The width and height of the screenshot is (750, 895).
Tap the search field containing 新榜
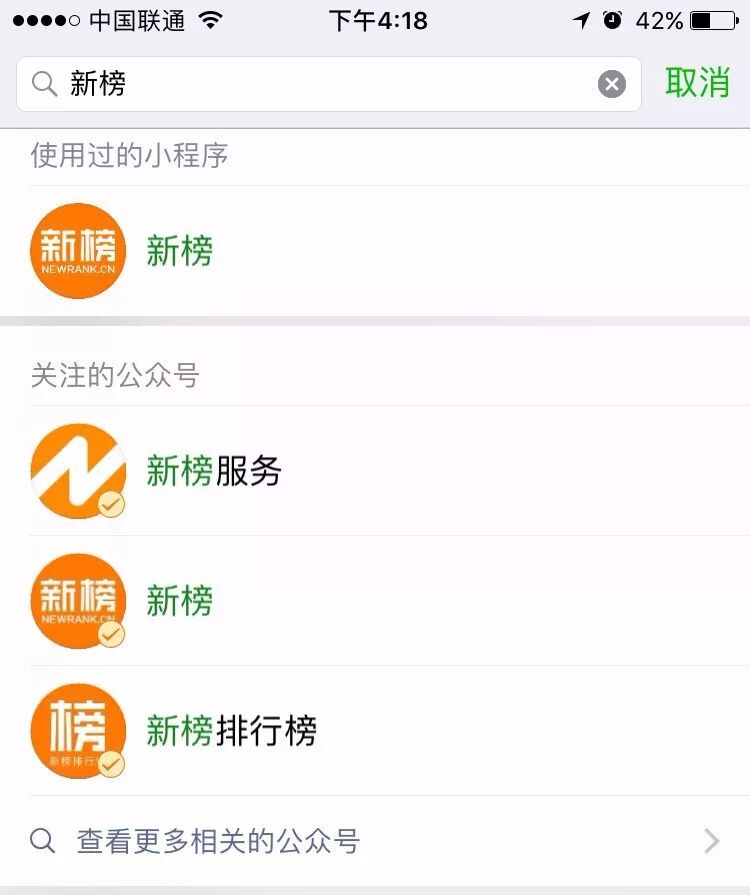[x=320, y=84]
